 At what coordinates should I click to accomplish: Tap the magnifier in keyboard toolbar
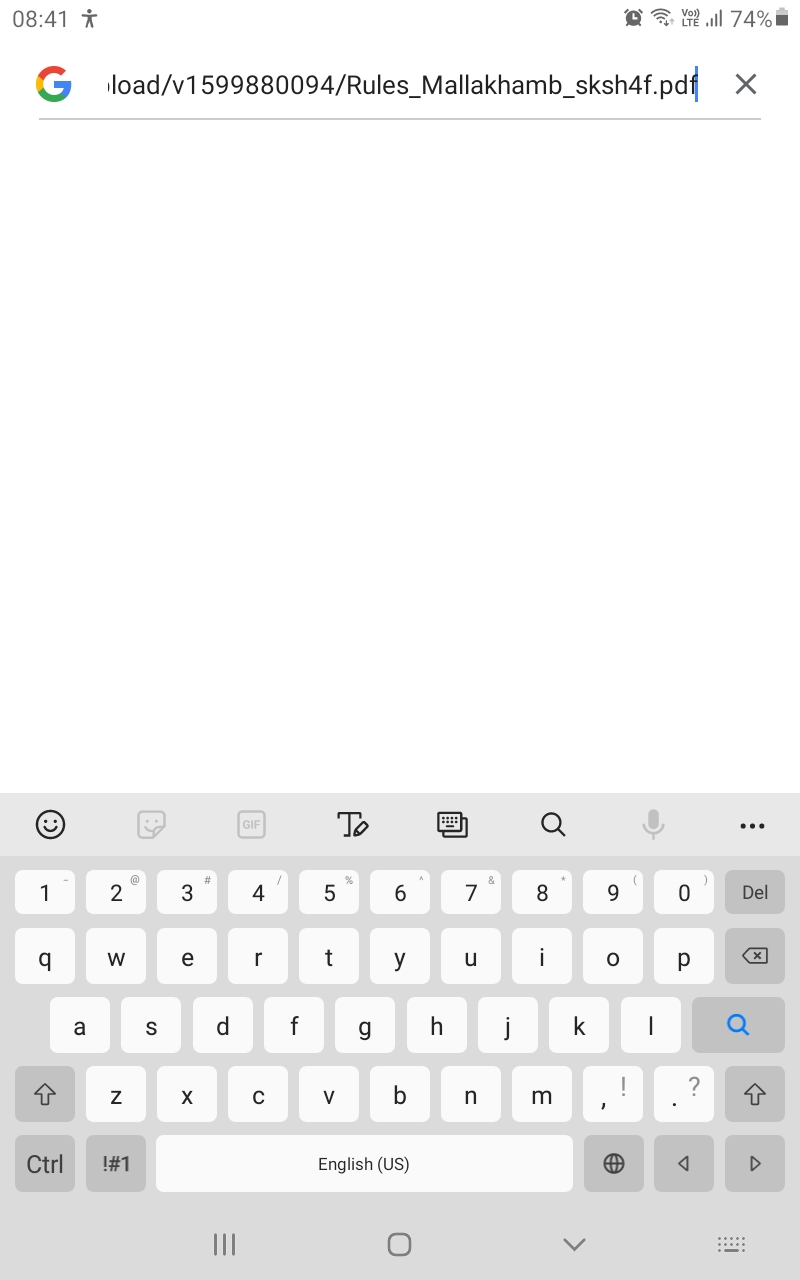[553, 824]
